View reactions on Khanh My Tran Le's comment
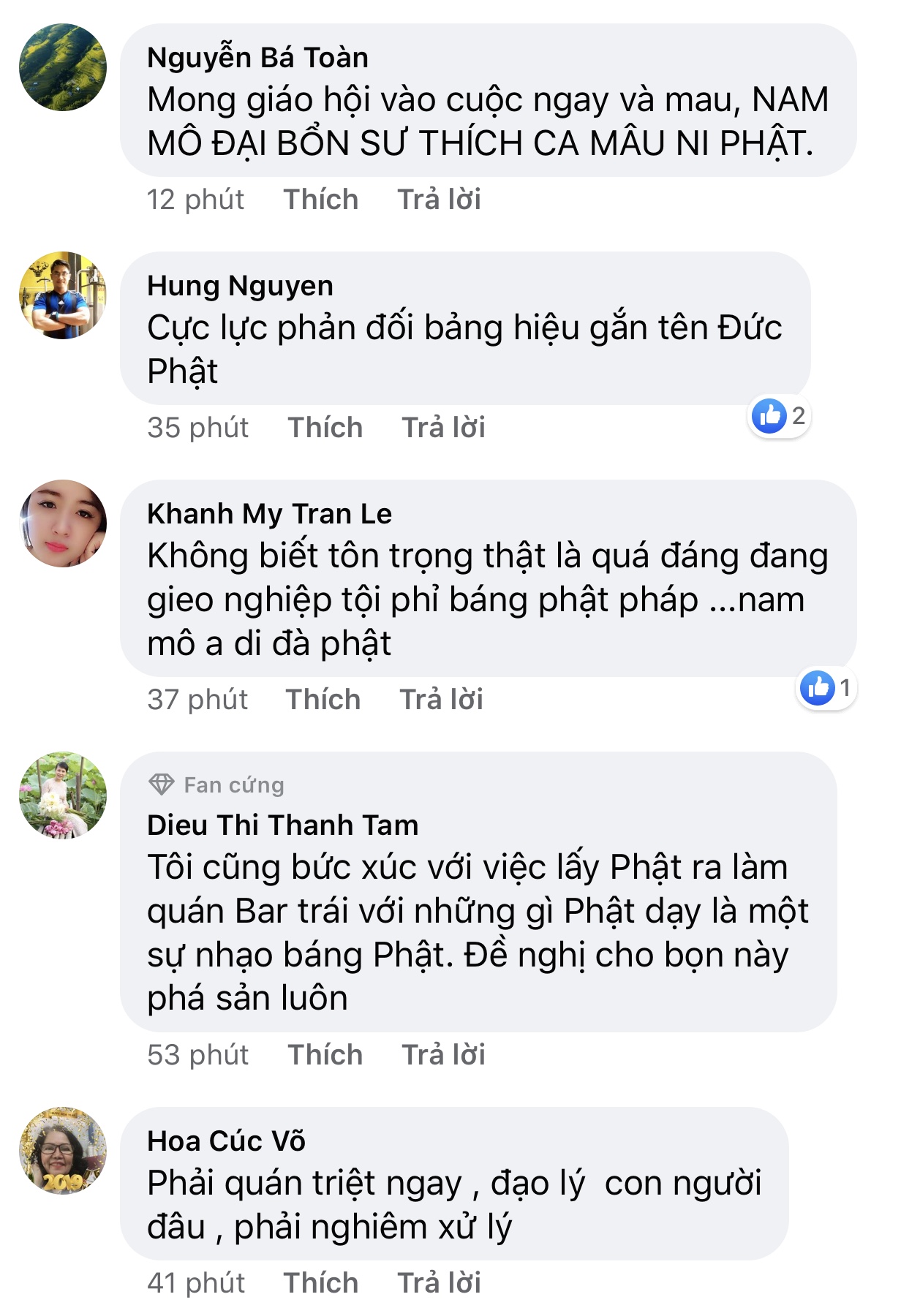Screen dimensions: 901x1316 click(826, 688)
